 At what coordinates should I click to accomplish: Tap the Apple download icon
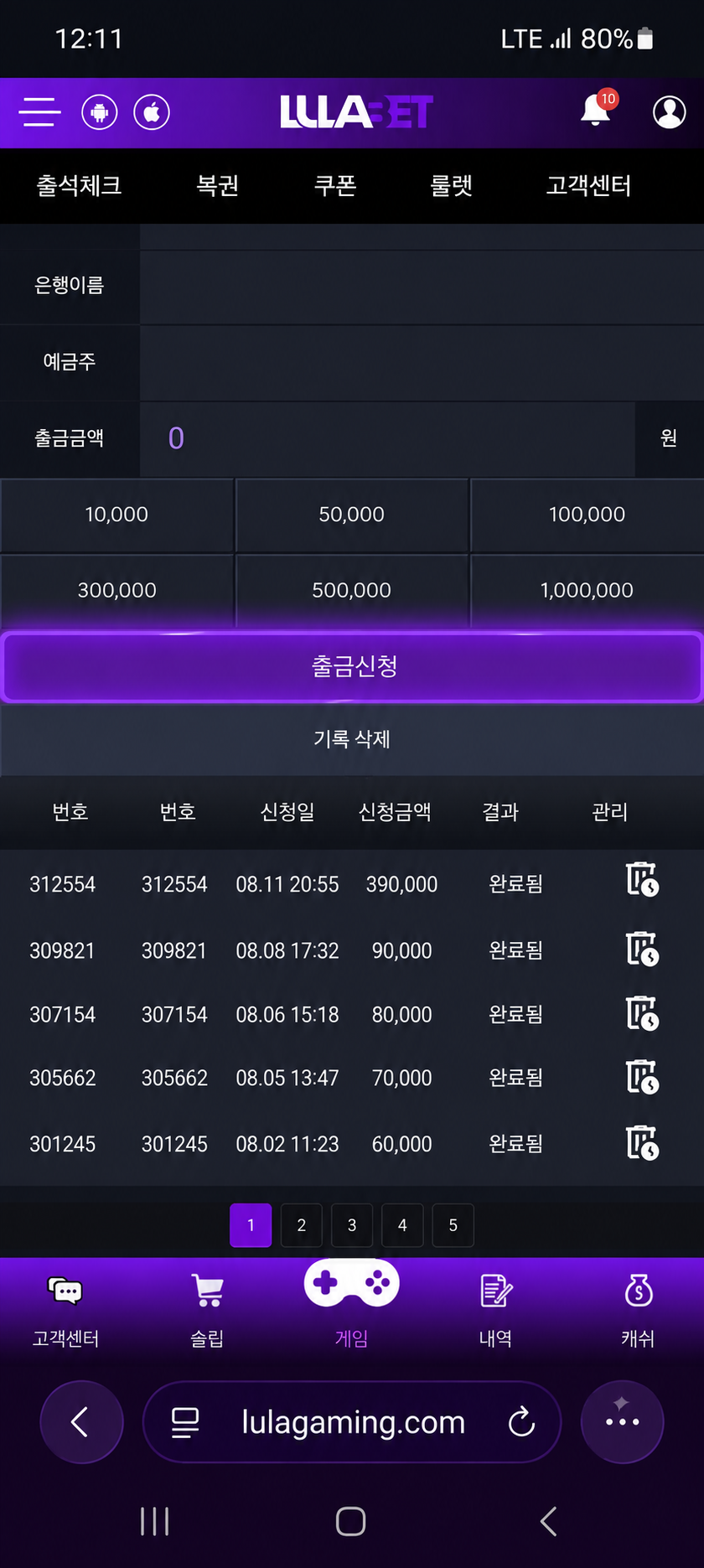coord(152,111)
